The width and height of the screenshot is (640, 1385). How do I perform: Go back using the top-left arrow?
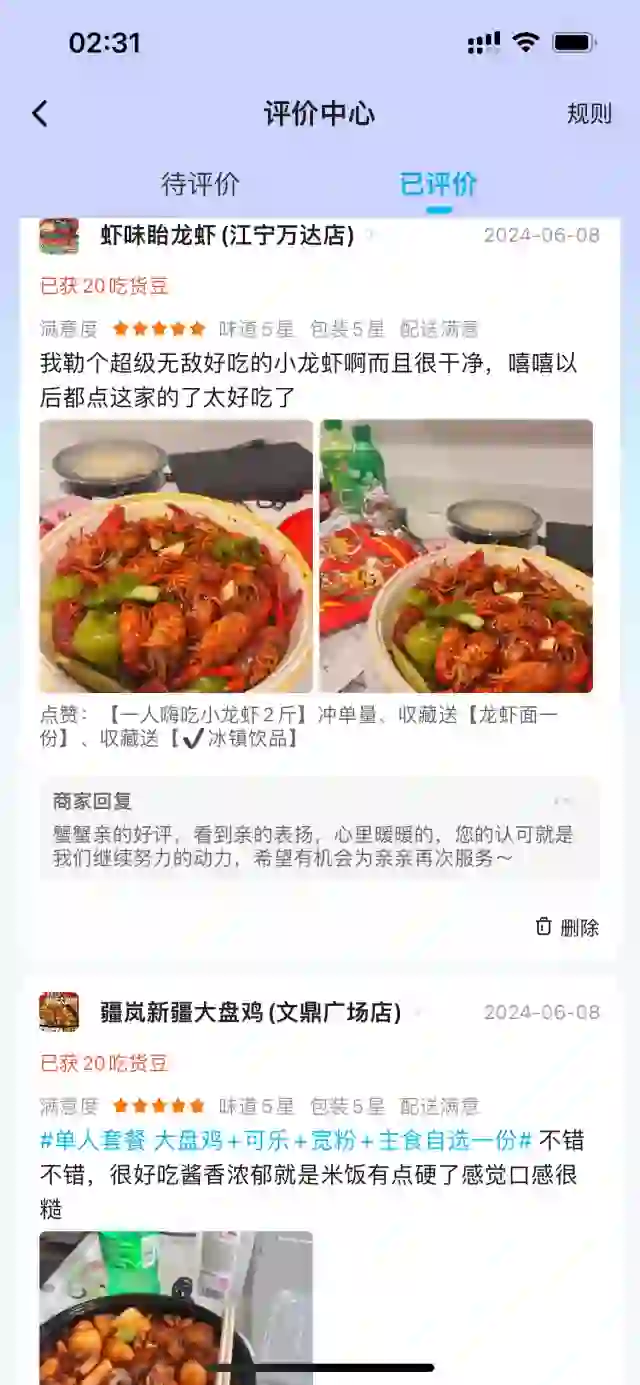40,114
